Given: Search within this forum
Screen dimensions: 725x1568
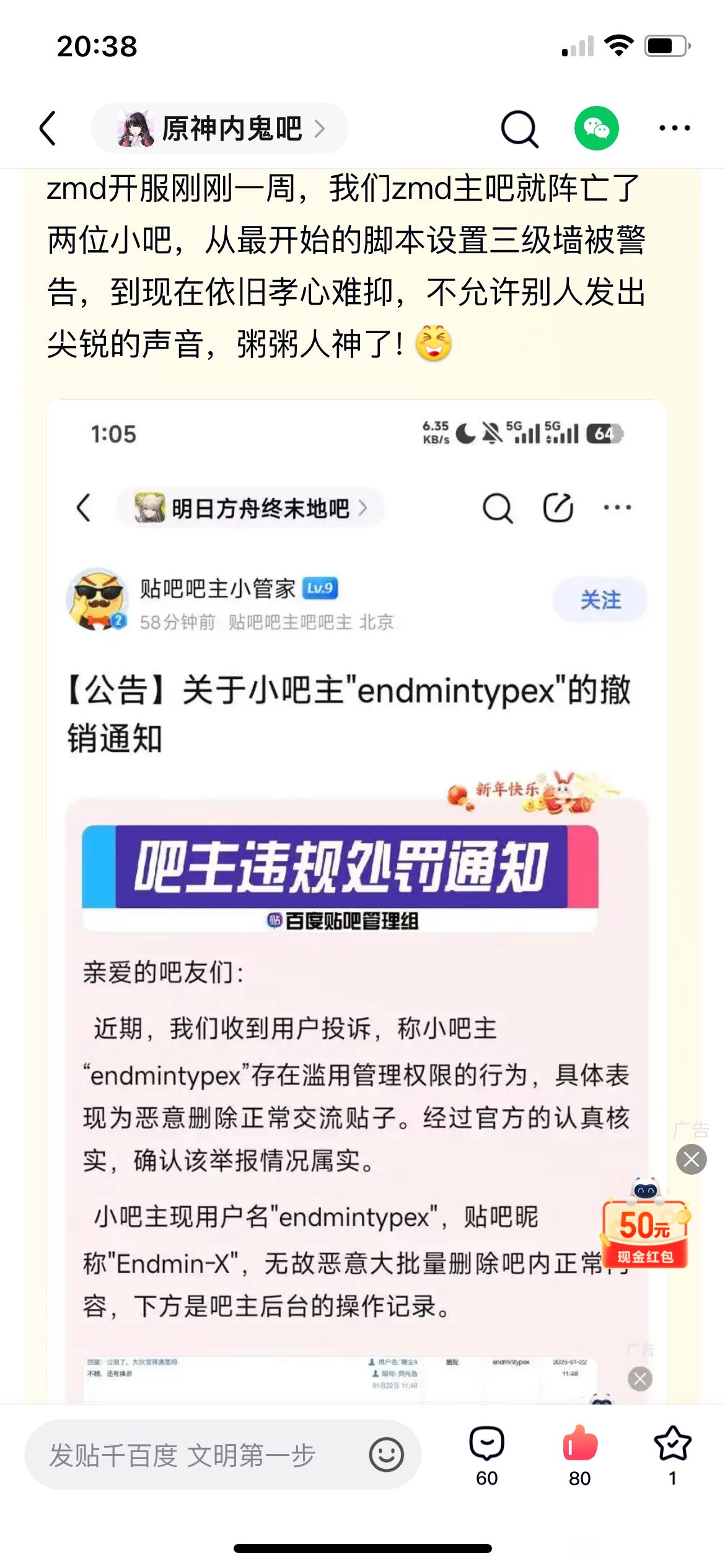Looking at the screenshot, I should [519, 129].
